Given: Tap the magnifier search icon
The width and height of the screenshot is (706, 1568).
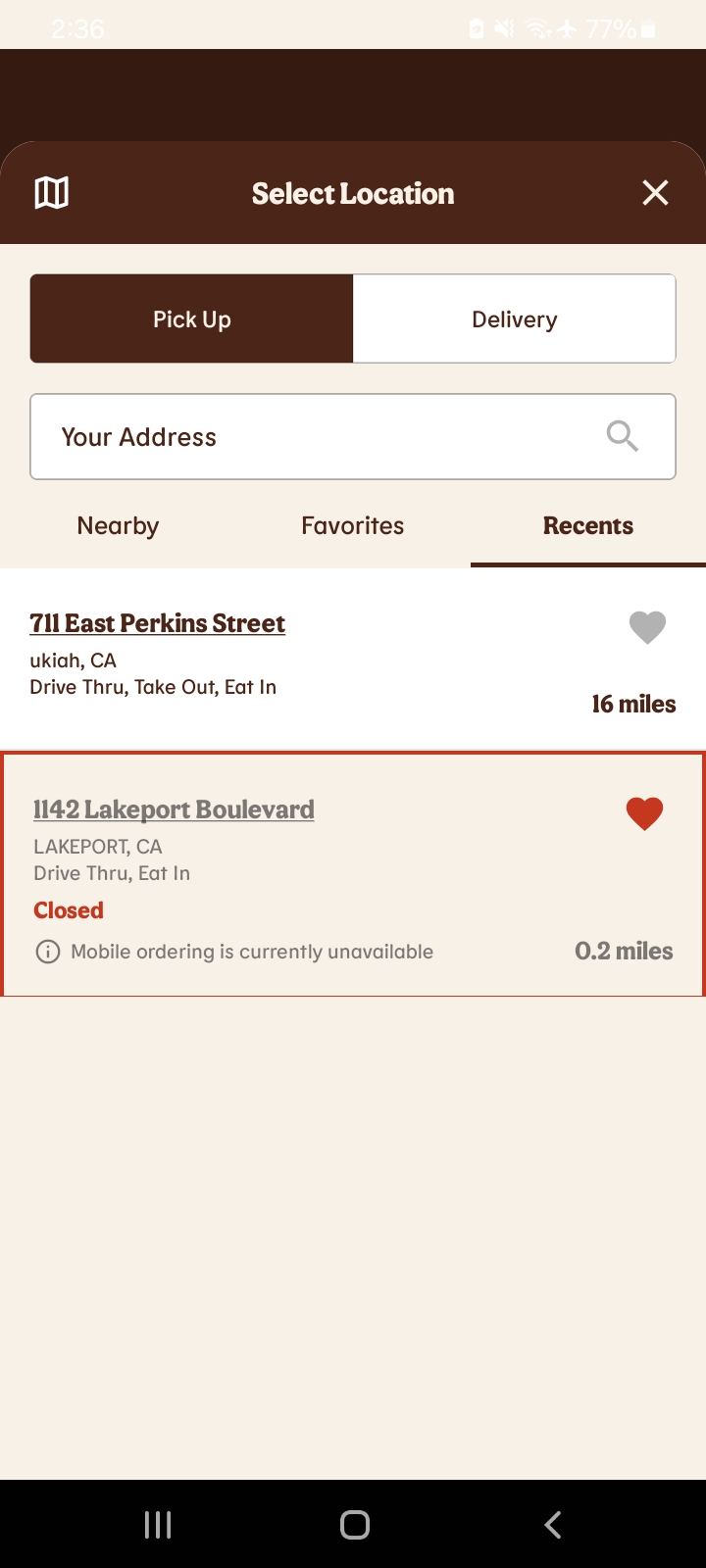Looking at the screenshot, I should point(623,436).
